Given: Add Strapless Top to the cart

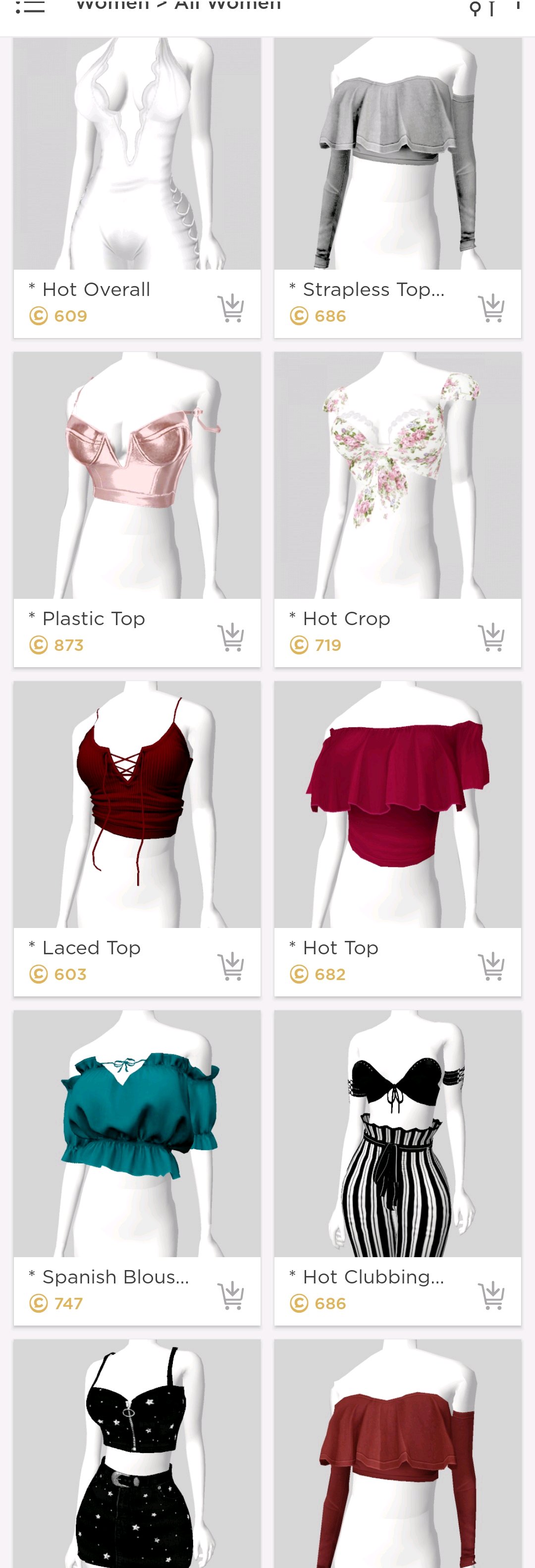Looking at the screenshot, I should 491,308.
